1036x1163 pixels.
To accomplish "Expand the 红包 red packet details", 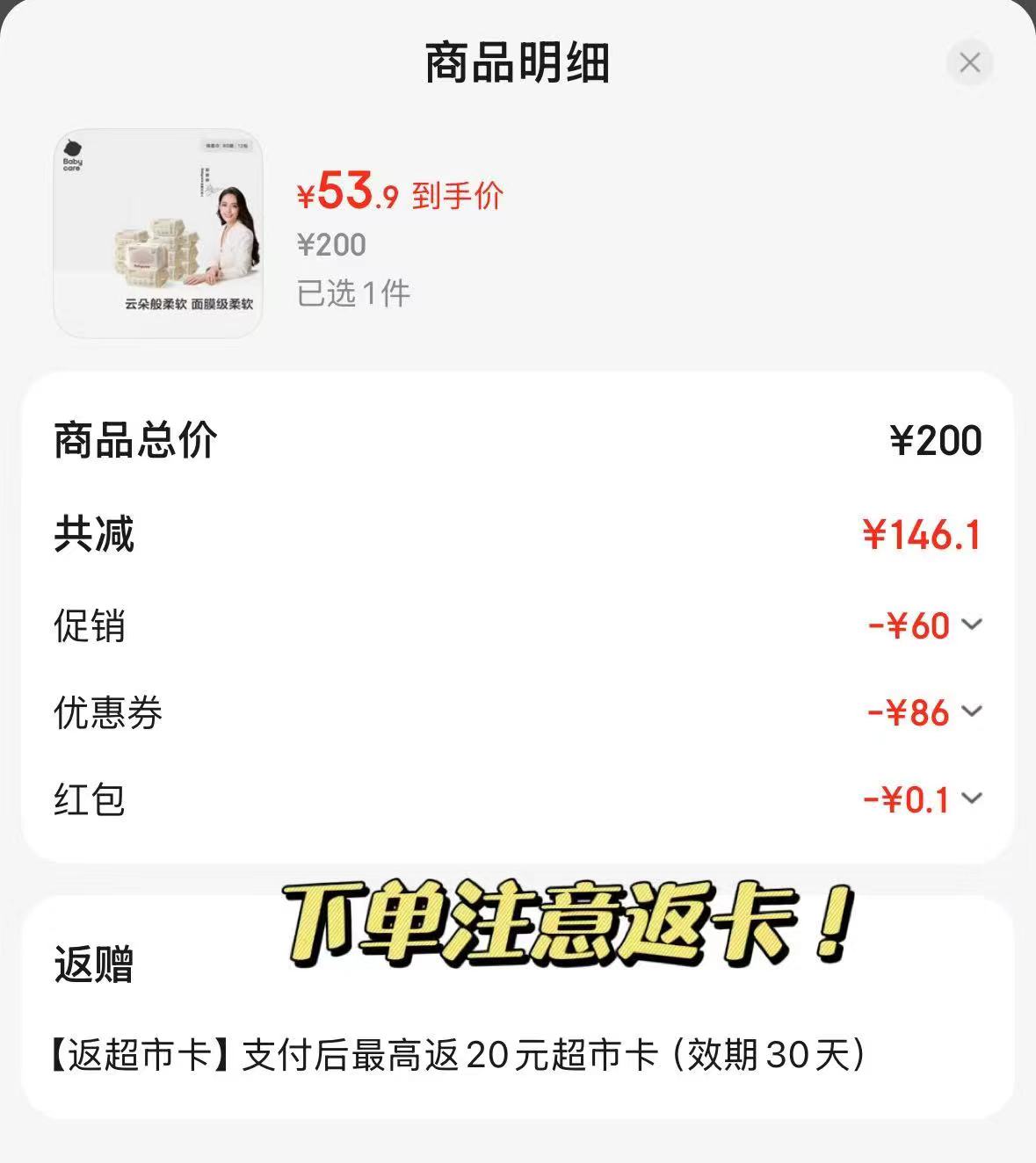I will (x=971, y=799).
